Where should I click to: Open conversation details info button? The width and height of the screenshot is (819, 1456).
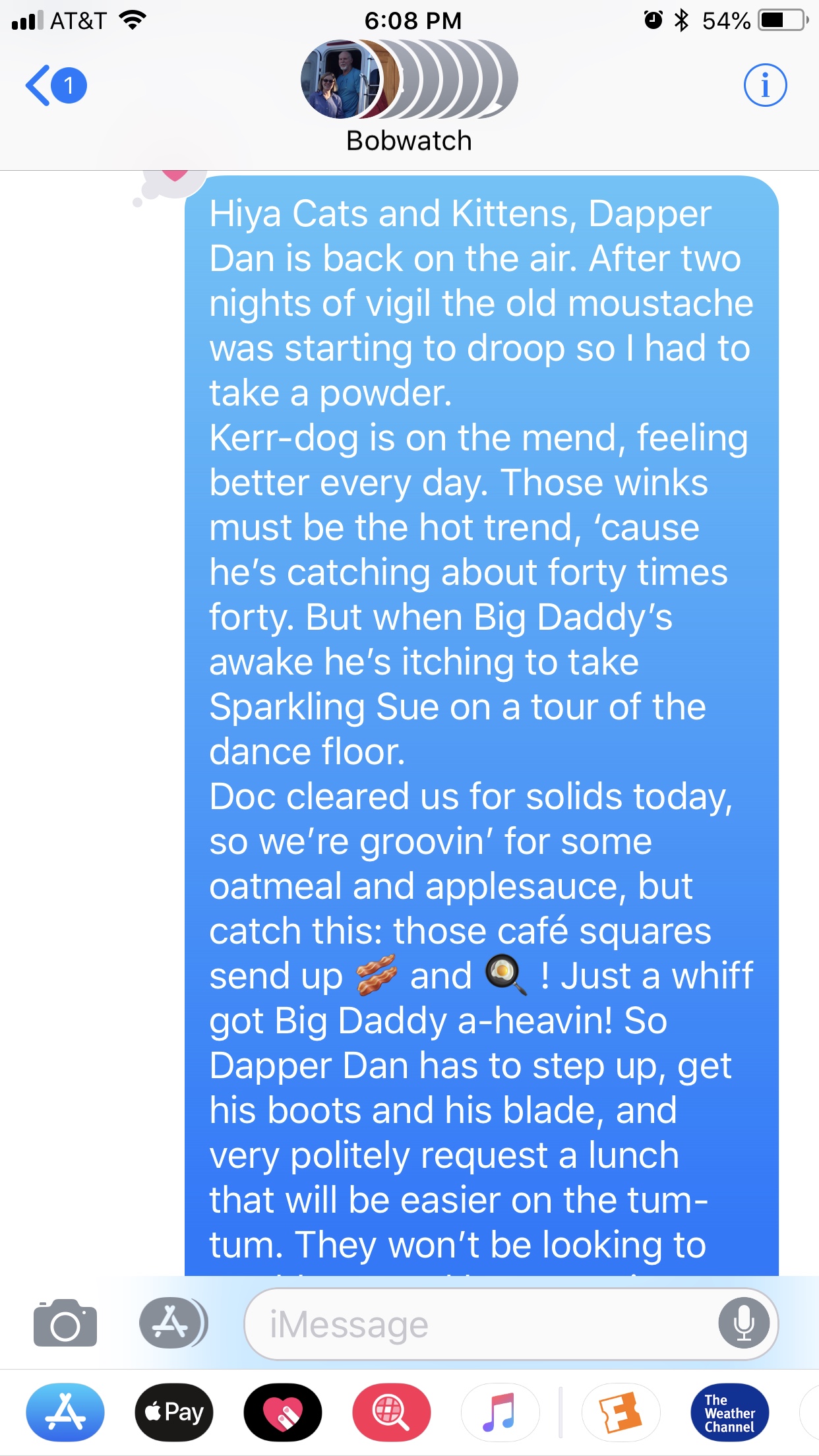tap(765, 86)
